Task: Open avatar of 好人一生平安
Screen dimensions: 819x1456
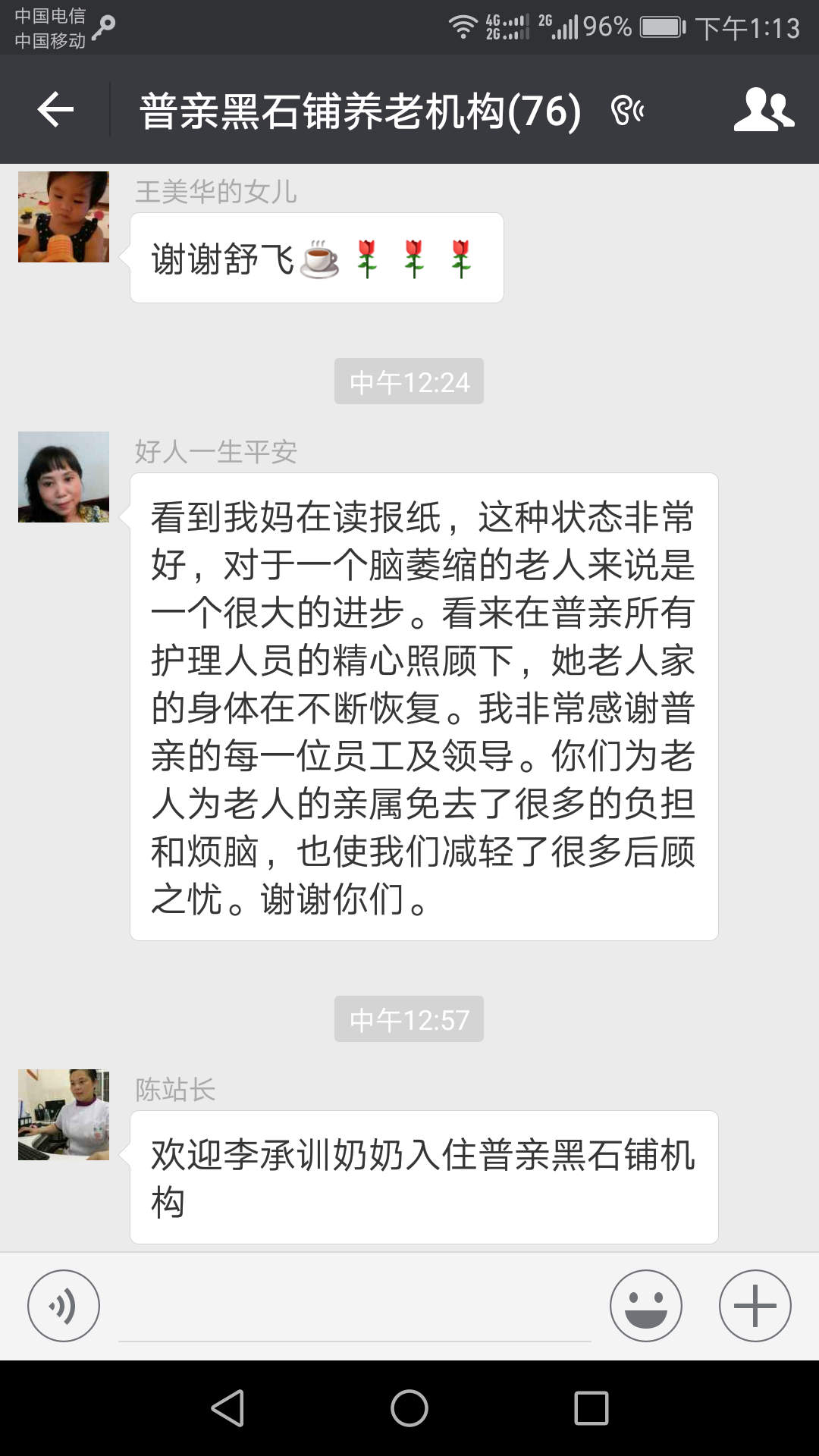Action: (x=64, y=477)
